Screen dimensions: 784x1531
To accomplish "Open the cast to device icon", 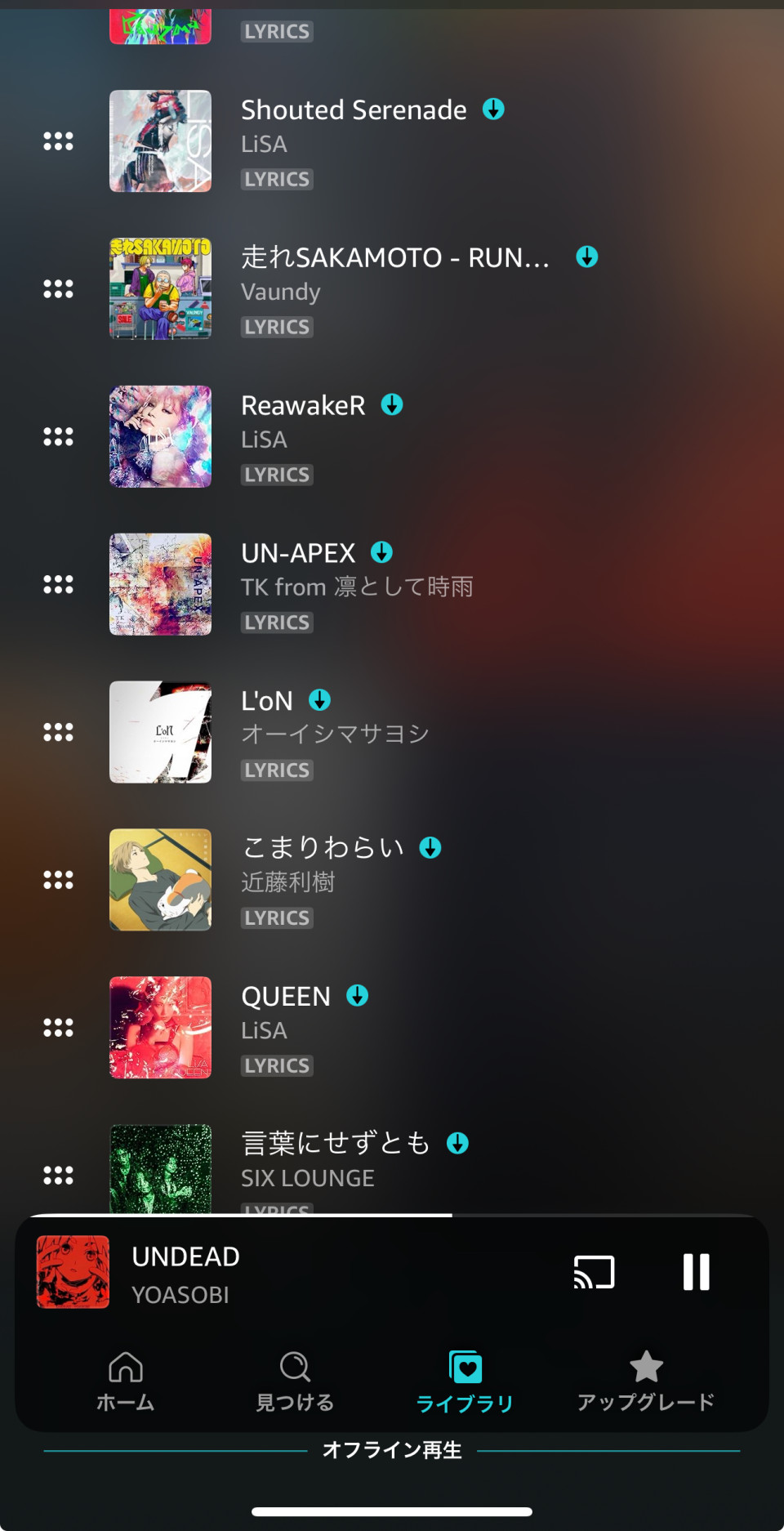I will click(x=594, y=1272).
